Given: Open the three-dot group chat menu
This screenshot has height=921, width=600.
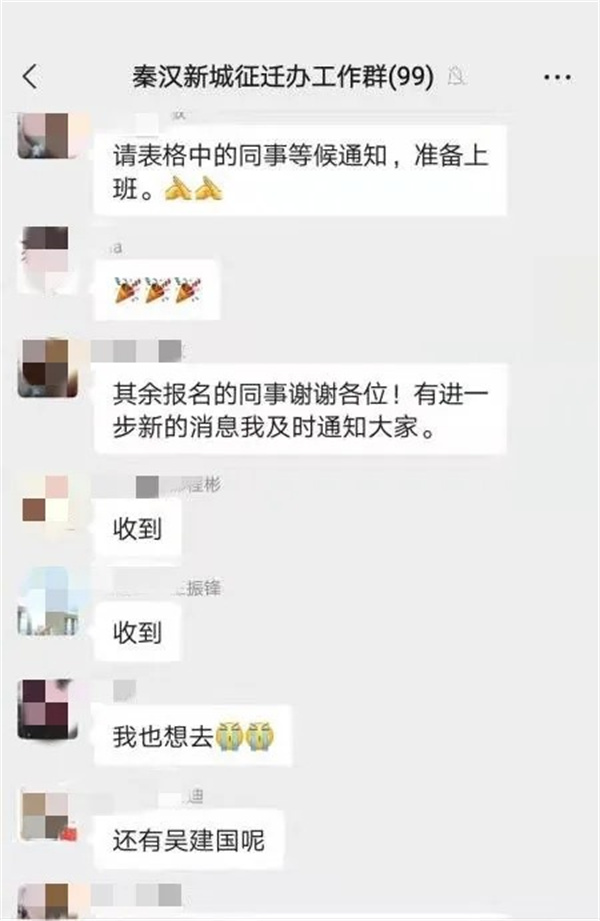Looking at the screenshot, I should click(x=556, y=77).
